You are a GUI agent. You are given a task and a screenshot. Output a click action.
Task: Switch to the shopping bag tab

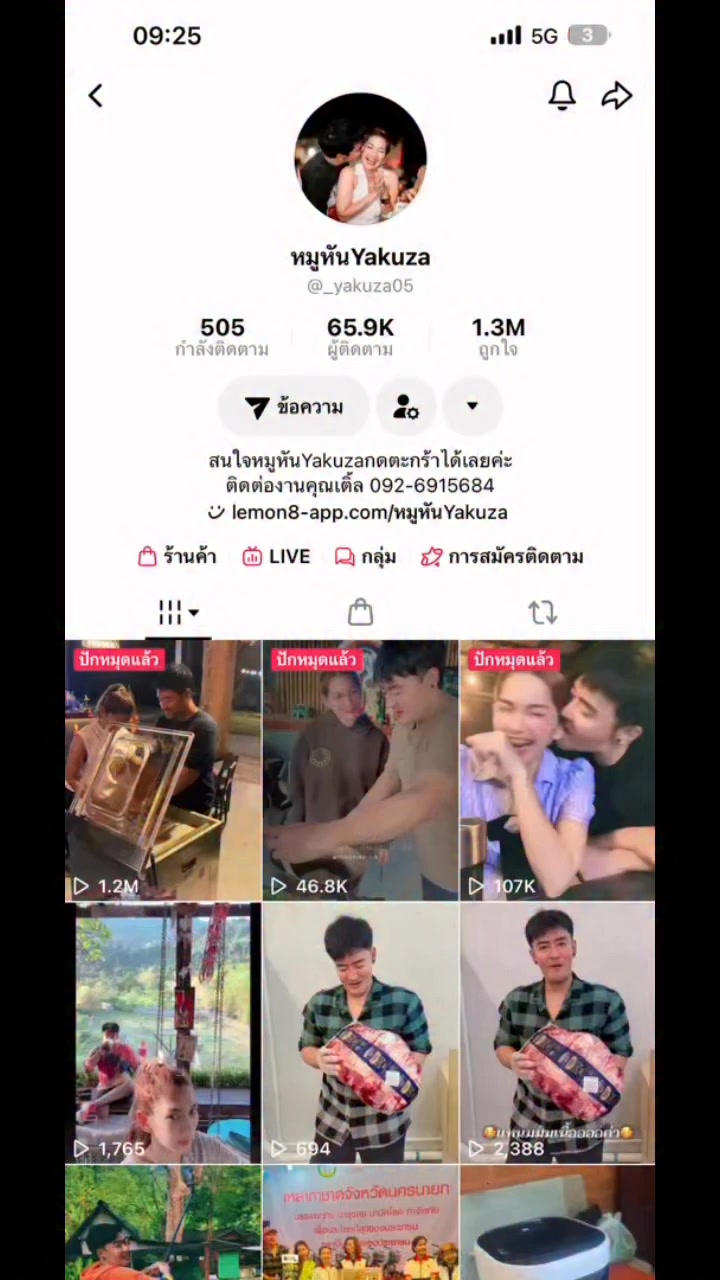pyautogui.click(x=360, y=612)
